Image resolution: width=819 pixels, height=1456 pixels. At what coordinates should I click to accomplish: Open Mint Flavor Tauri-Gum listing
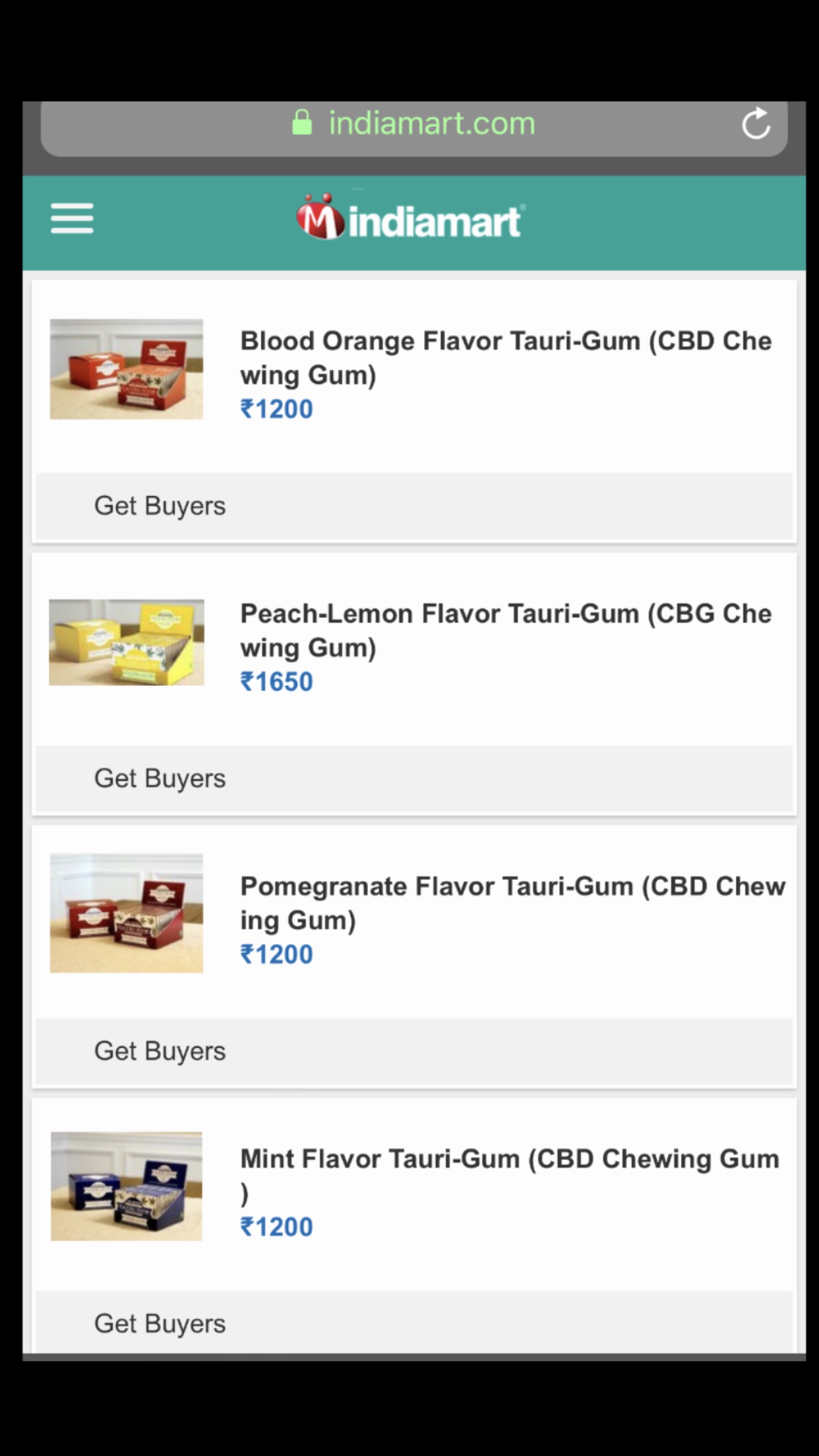(509, 1159)
